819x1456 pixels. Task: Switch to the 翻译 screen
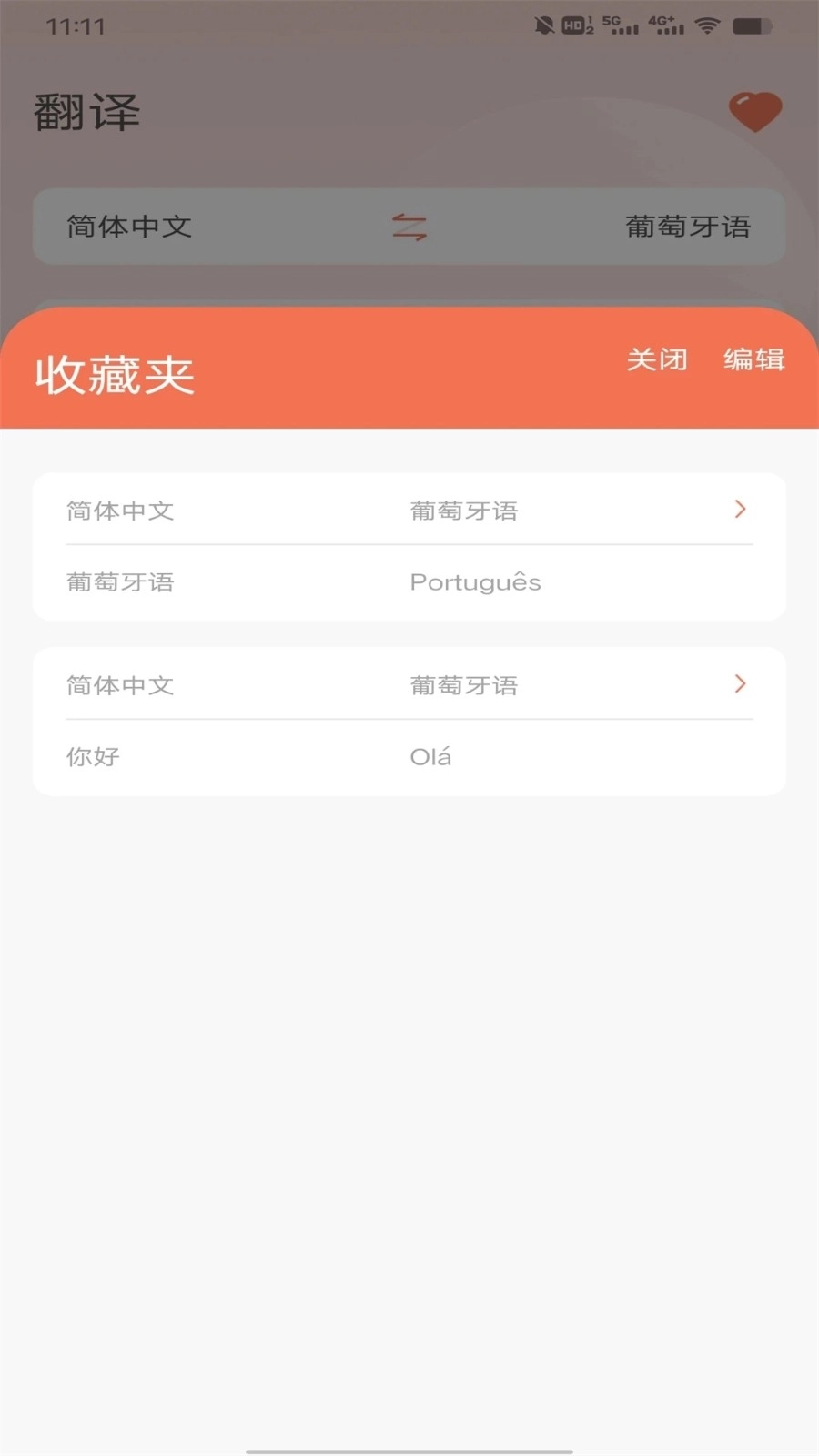pos(87,110)
